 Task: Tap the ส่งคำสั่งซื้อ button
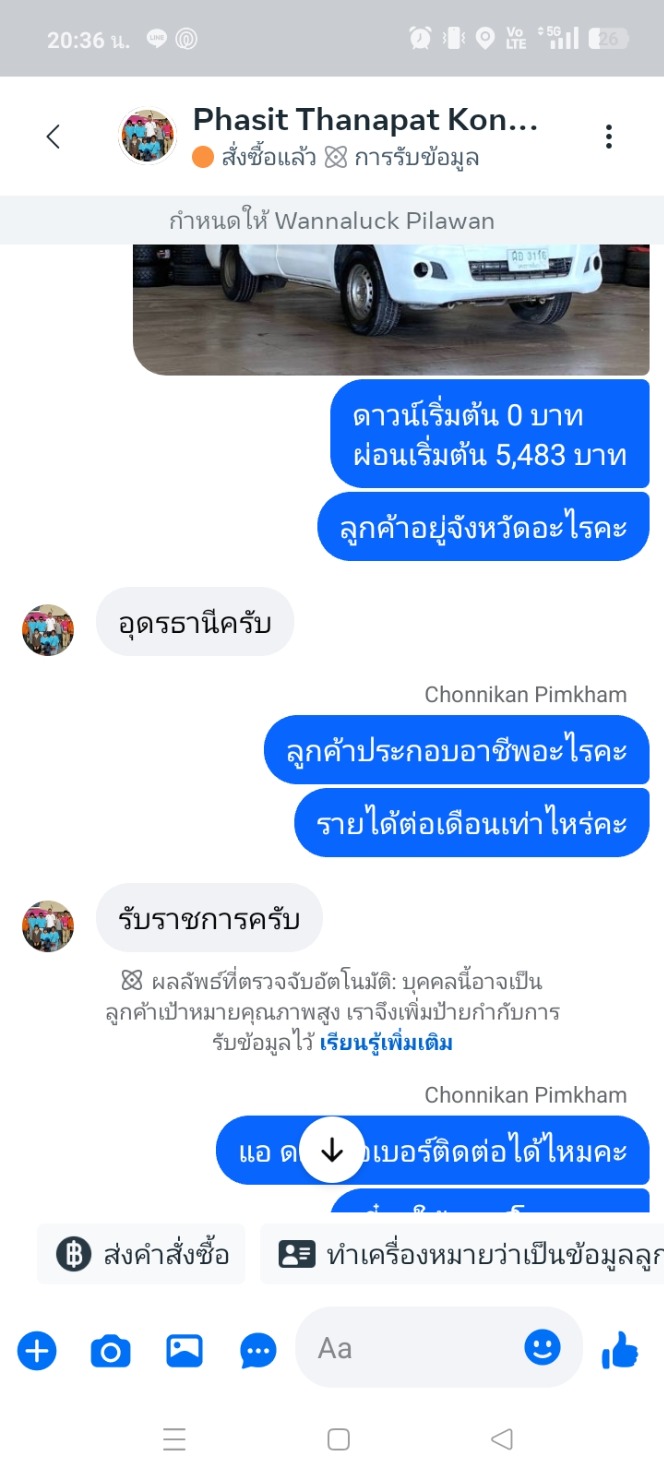click(142, 1254)
